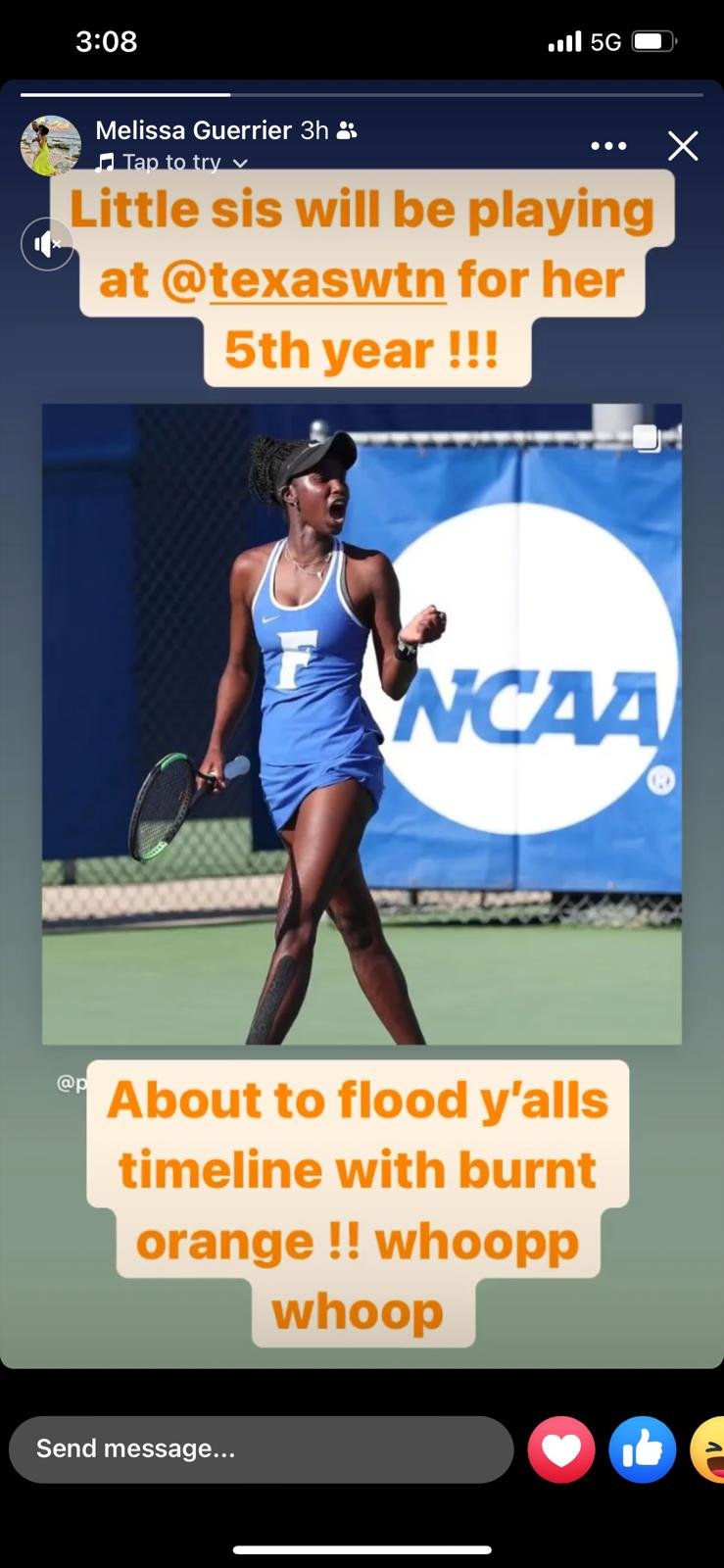This screenshot has width=724, height=1568.
Task: Open the three-dot story options menu
Action: click(608, 146)
